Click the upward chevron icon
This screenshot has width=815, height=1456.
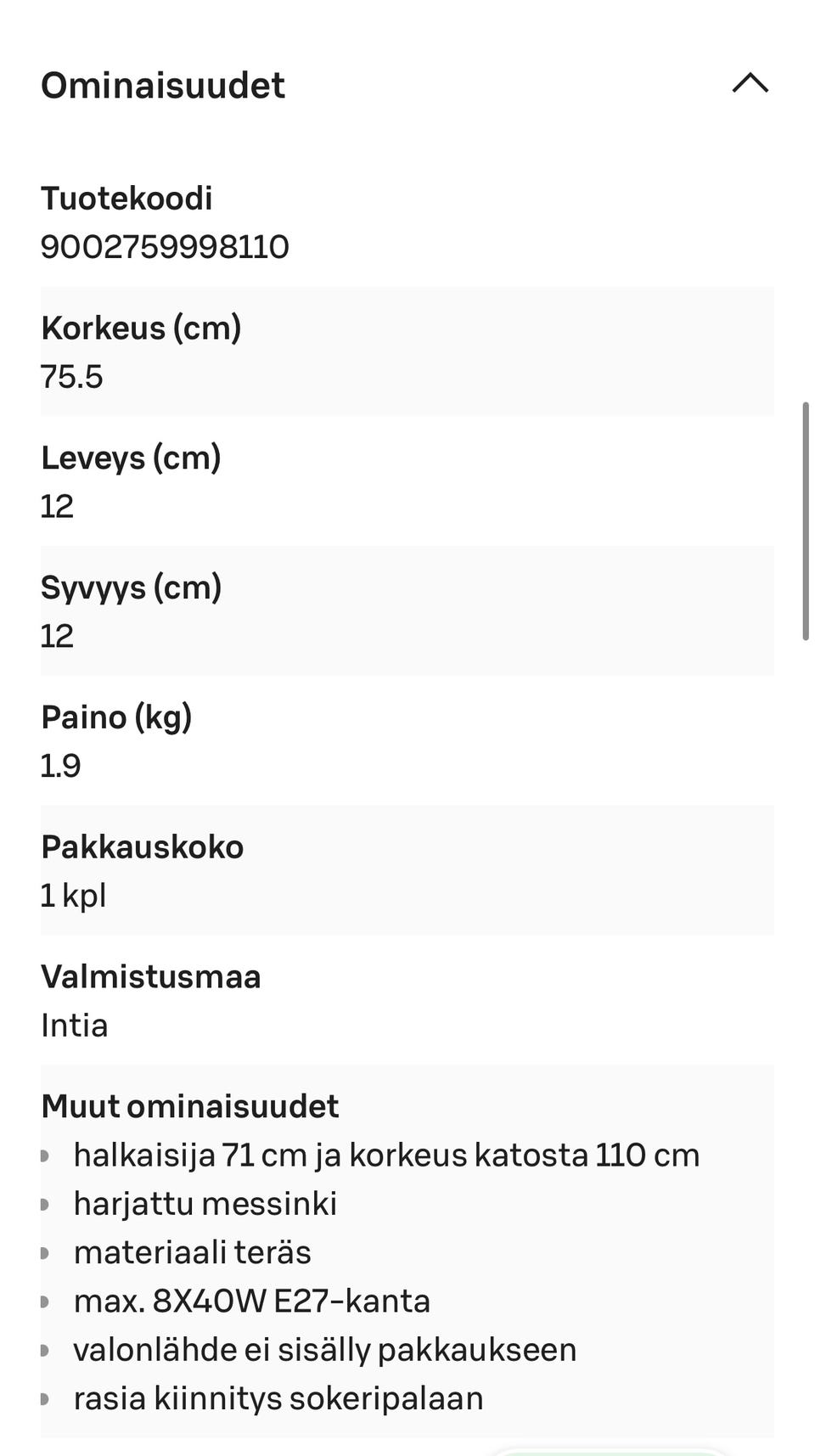pyautogui.click(x=750, y=84)
